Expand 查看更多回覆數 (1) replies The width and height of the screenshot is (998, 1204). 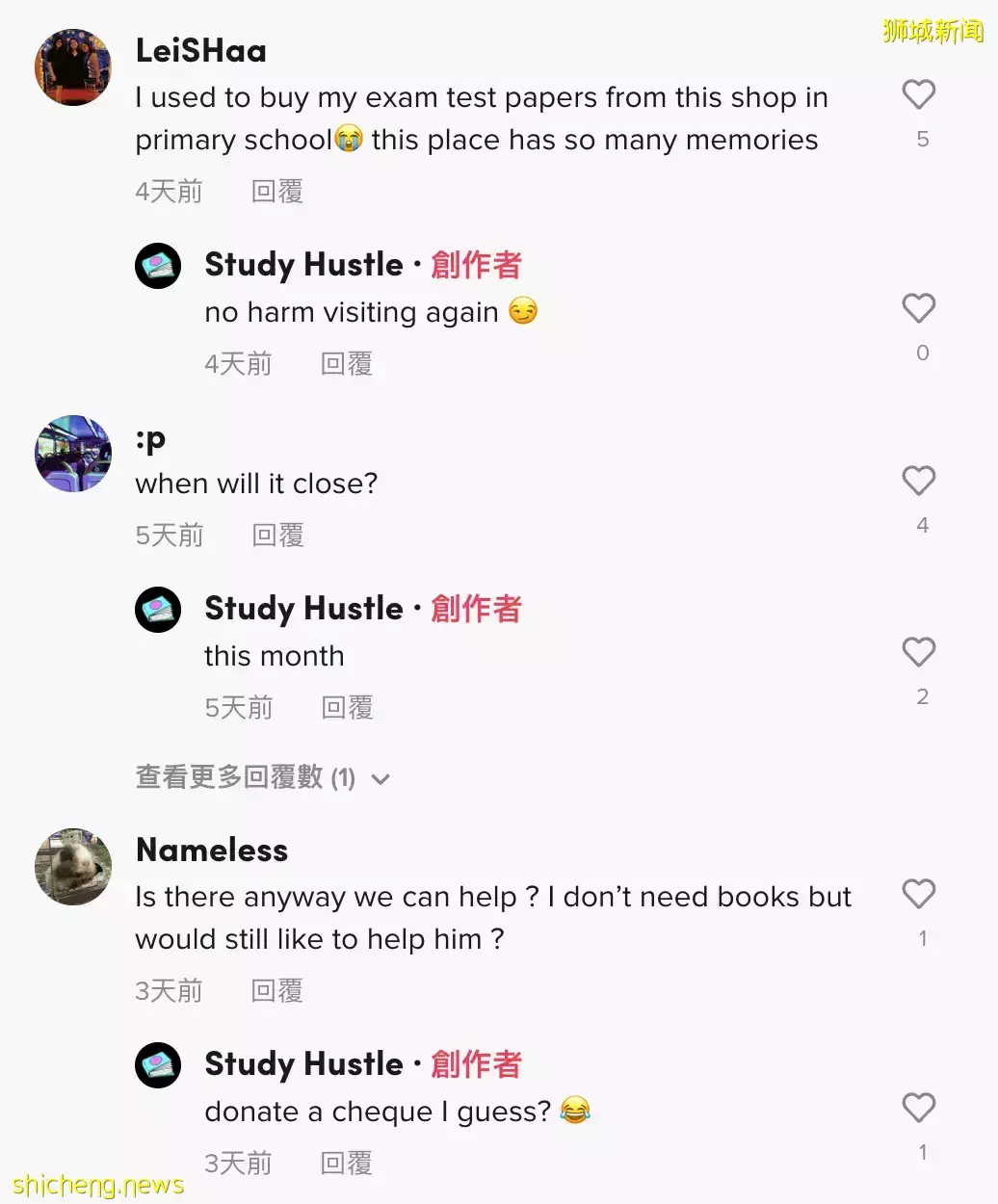point(261,777)
